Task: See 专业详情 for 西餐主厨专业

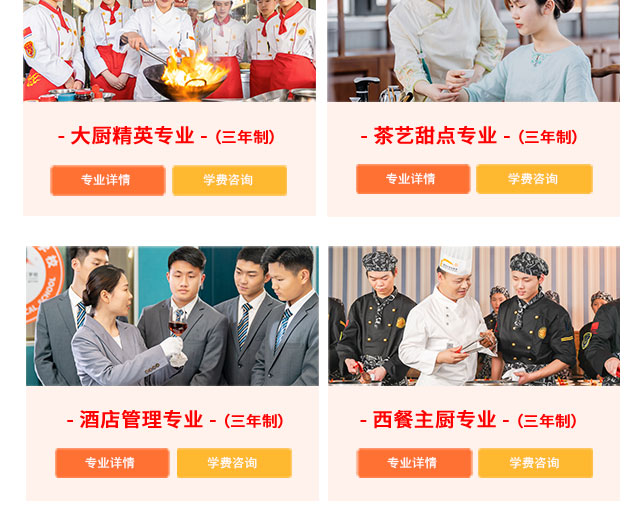Action: 414,463
